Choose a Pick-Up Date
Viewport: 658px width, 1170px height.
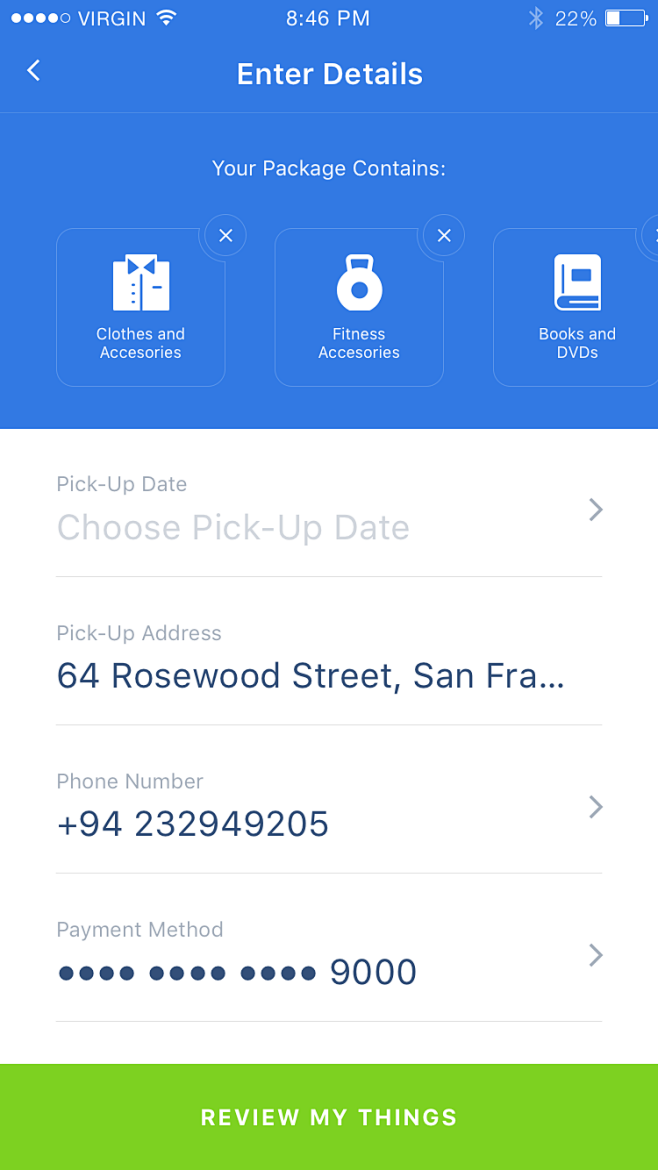pyautogui.click(x=329, y=511)
